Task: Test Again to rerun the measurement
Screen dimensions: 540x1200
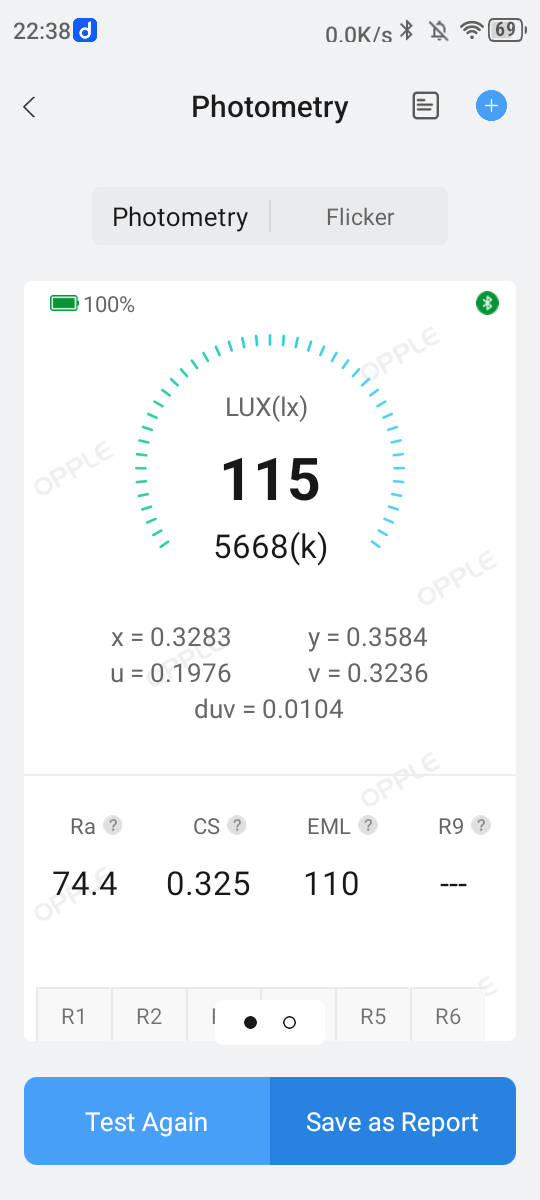Action: [x=147, y=1121]
